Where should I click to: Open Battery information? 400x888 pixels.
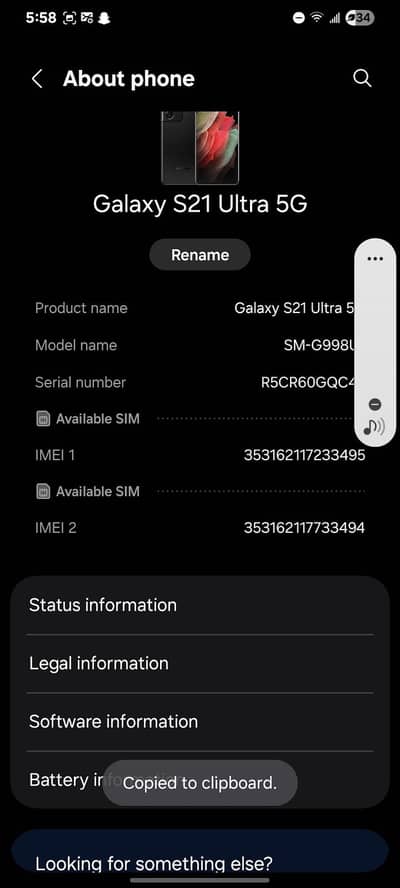click(x=200, y=780)
